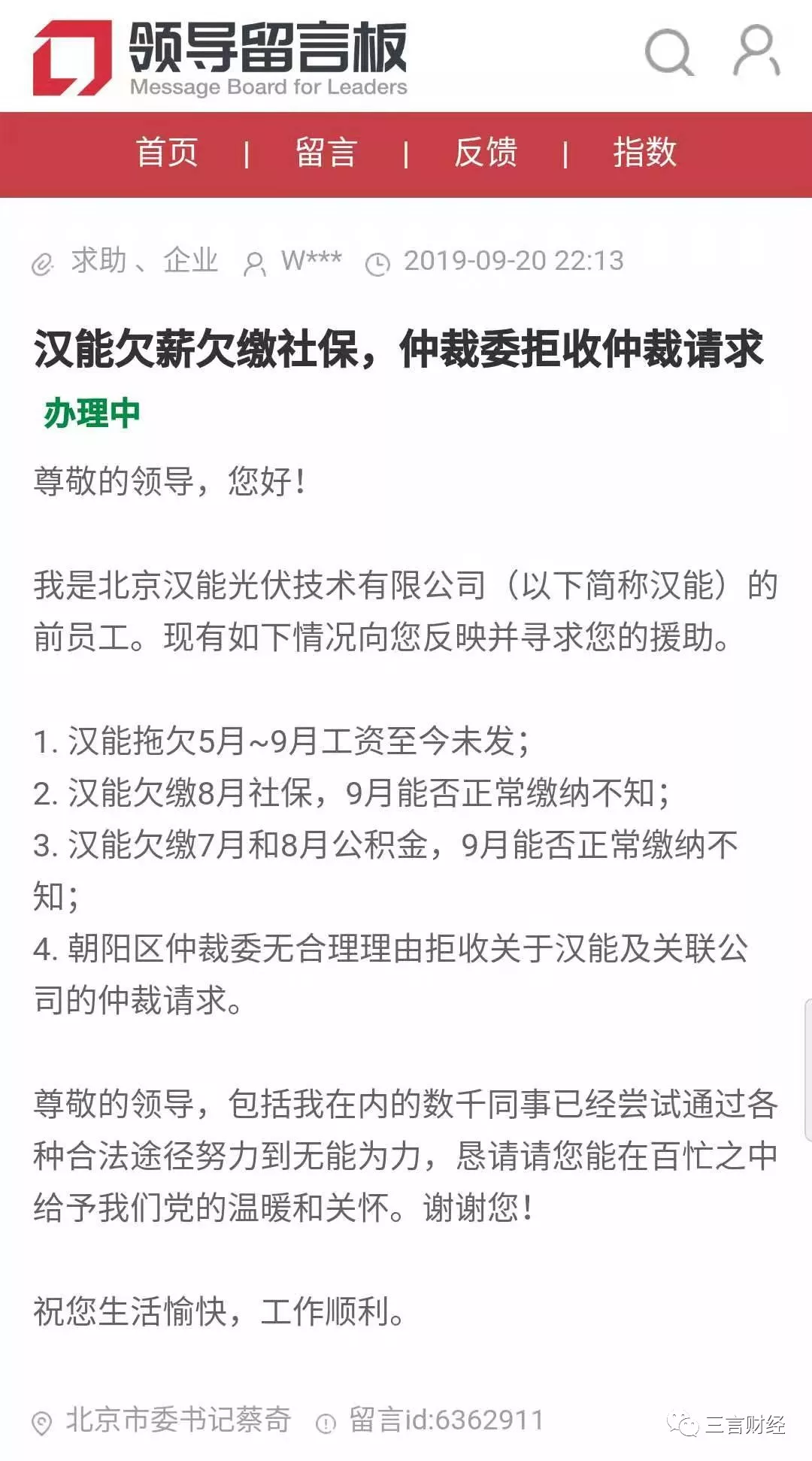Open the 反馈 tab
Screen dimensions: 812x1461
pyautogui.click(x=486, y=153)
